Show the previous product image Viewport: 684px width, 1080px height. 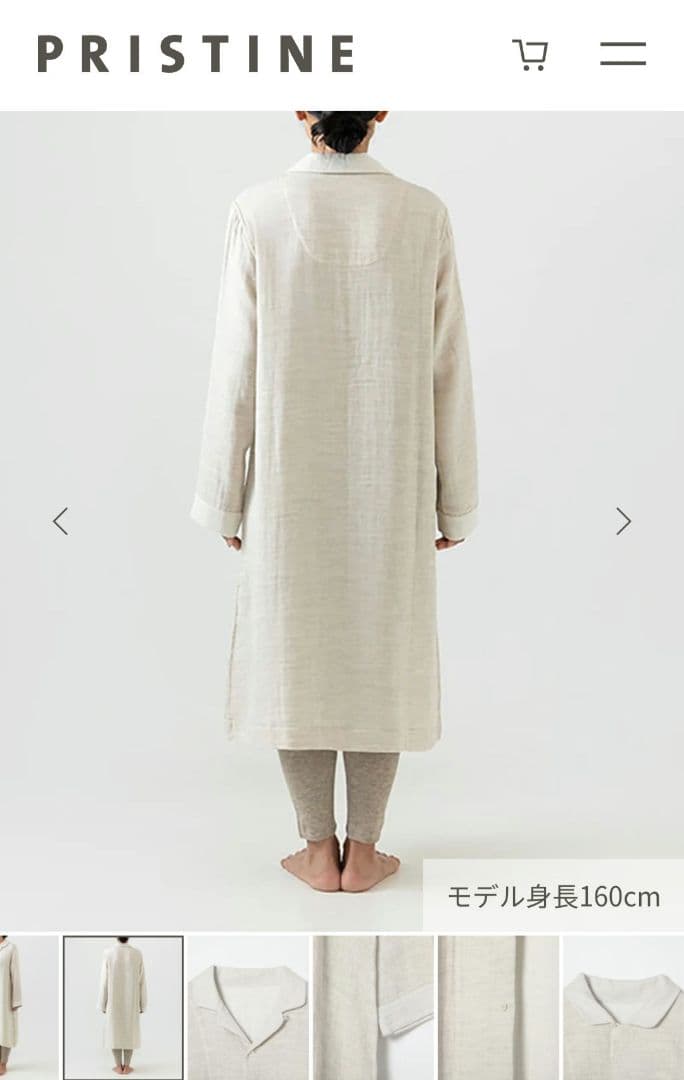click(x=61, y=521)
